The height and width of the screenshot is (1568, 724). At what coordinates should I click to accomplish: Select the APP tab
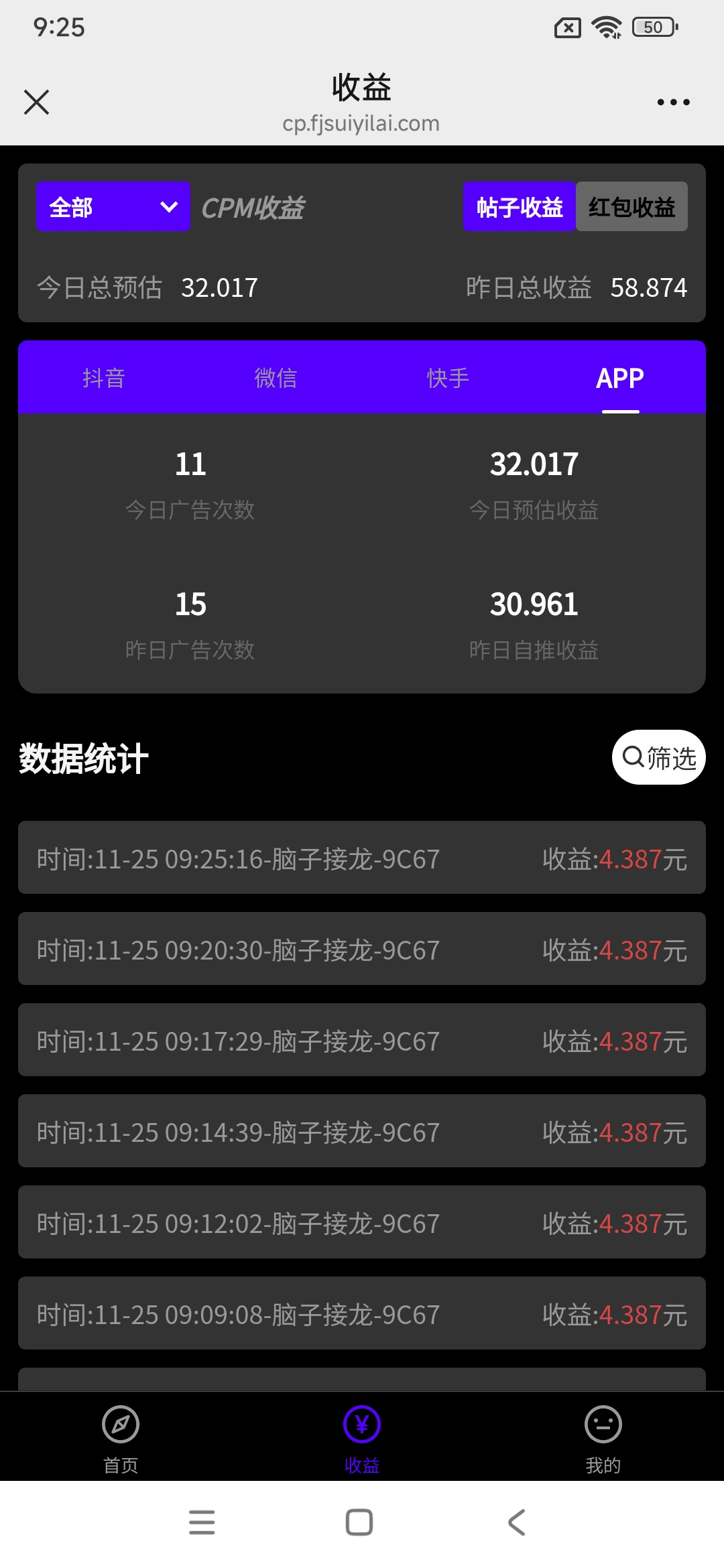[x=620, y=378]
